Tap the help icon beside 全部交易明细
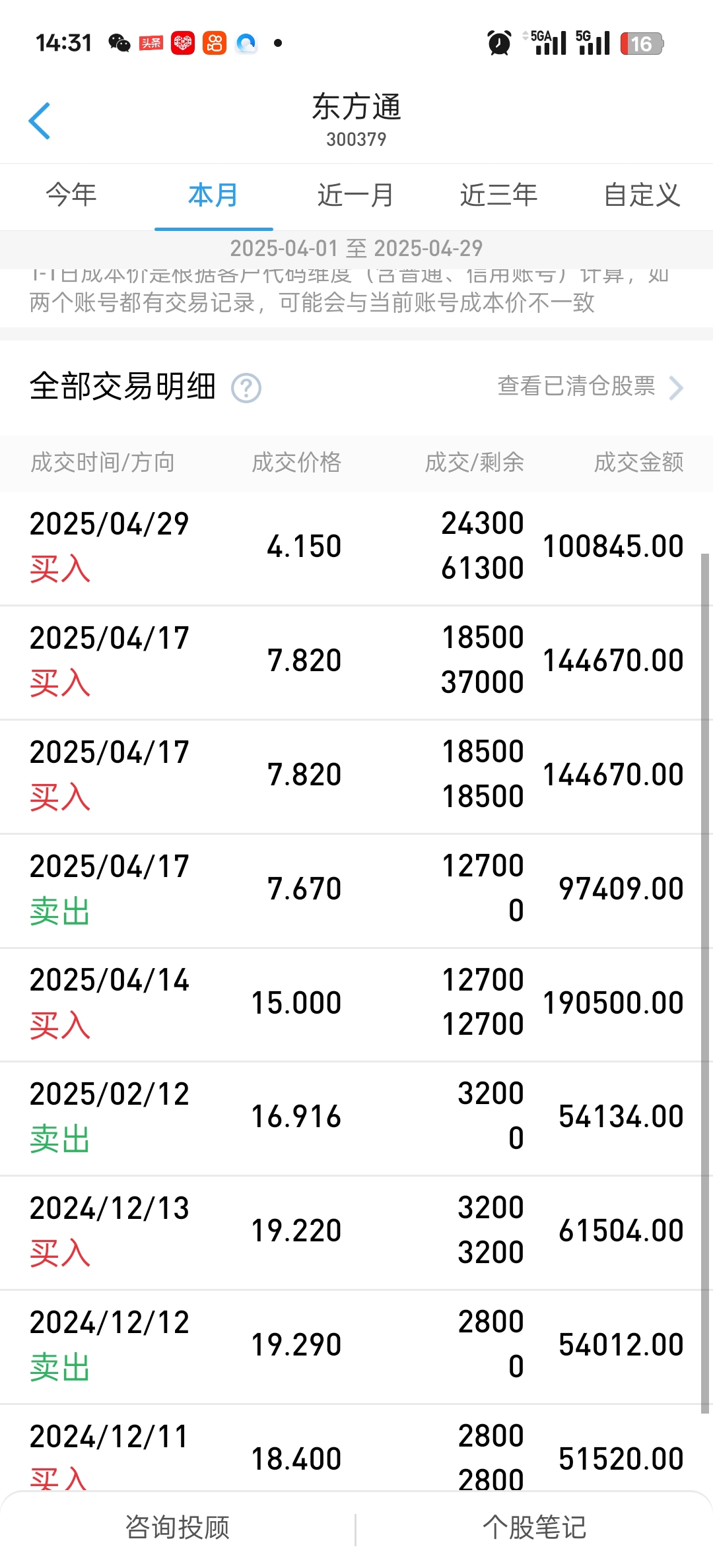Viewport: 713px width, 1568px height. click(x=246, y=388)
